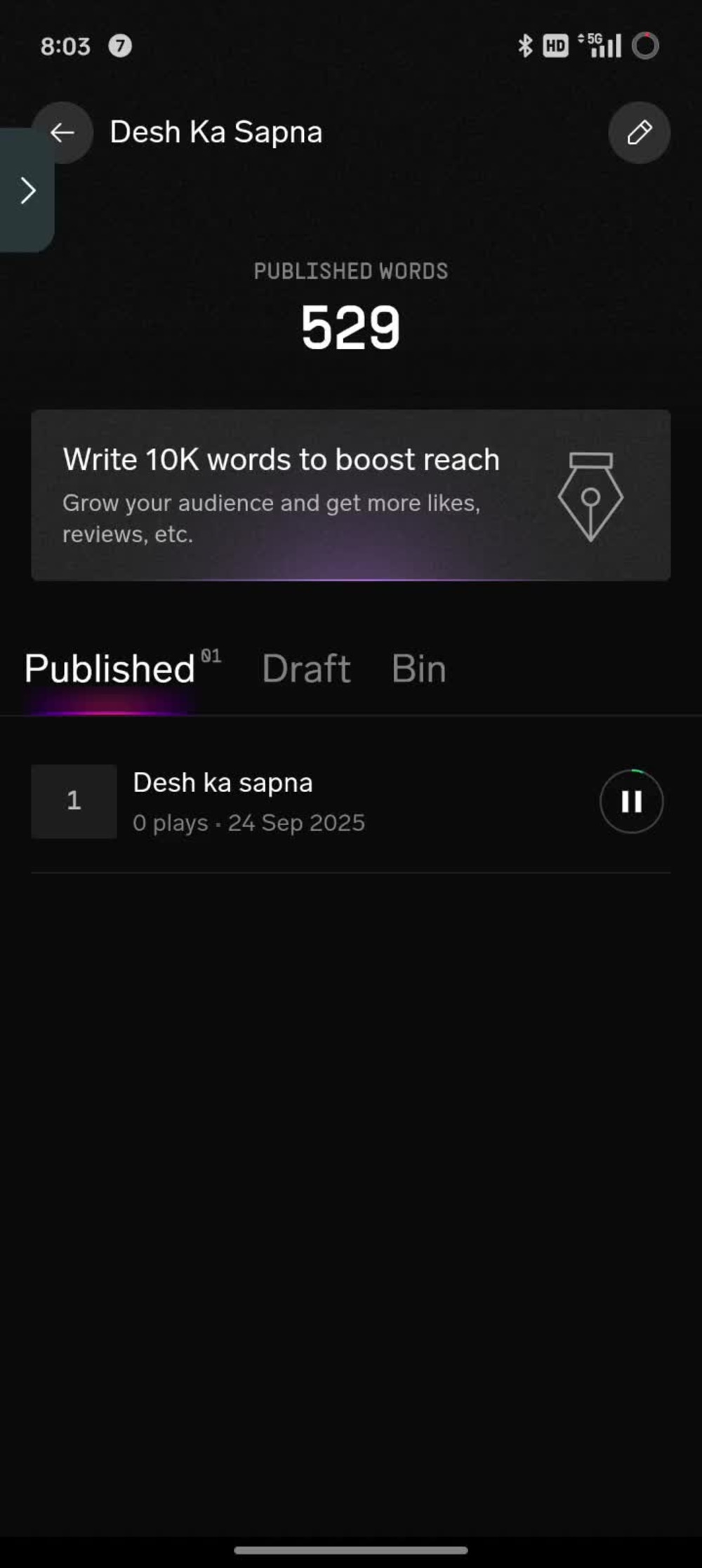Viewport: 702px width, 1568px height.
Task: Pause the Desh ka sapna playback
Action: click(631, 801)
